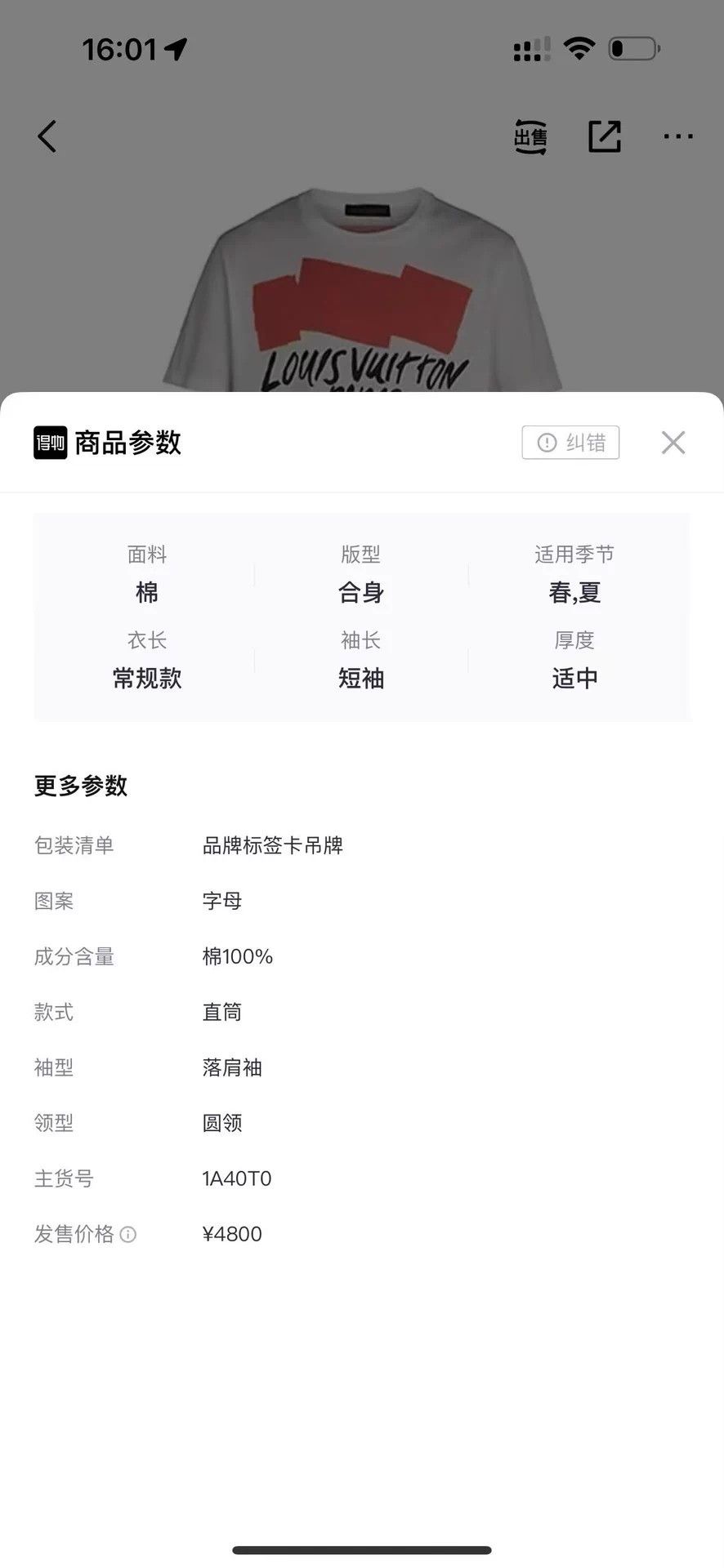Image resolution: width=724 pixels, height=1568 pixels.
Task: Open the info icon next to 发售价格
Action: coord(128,1234)
